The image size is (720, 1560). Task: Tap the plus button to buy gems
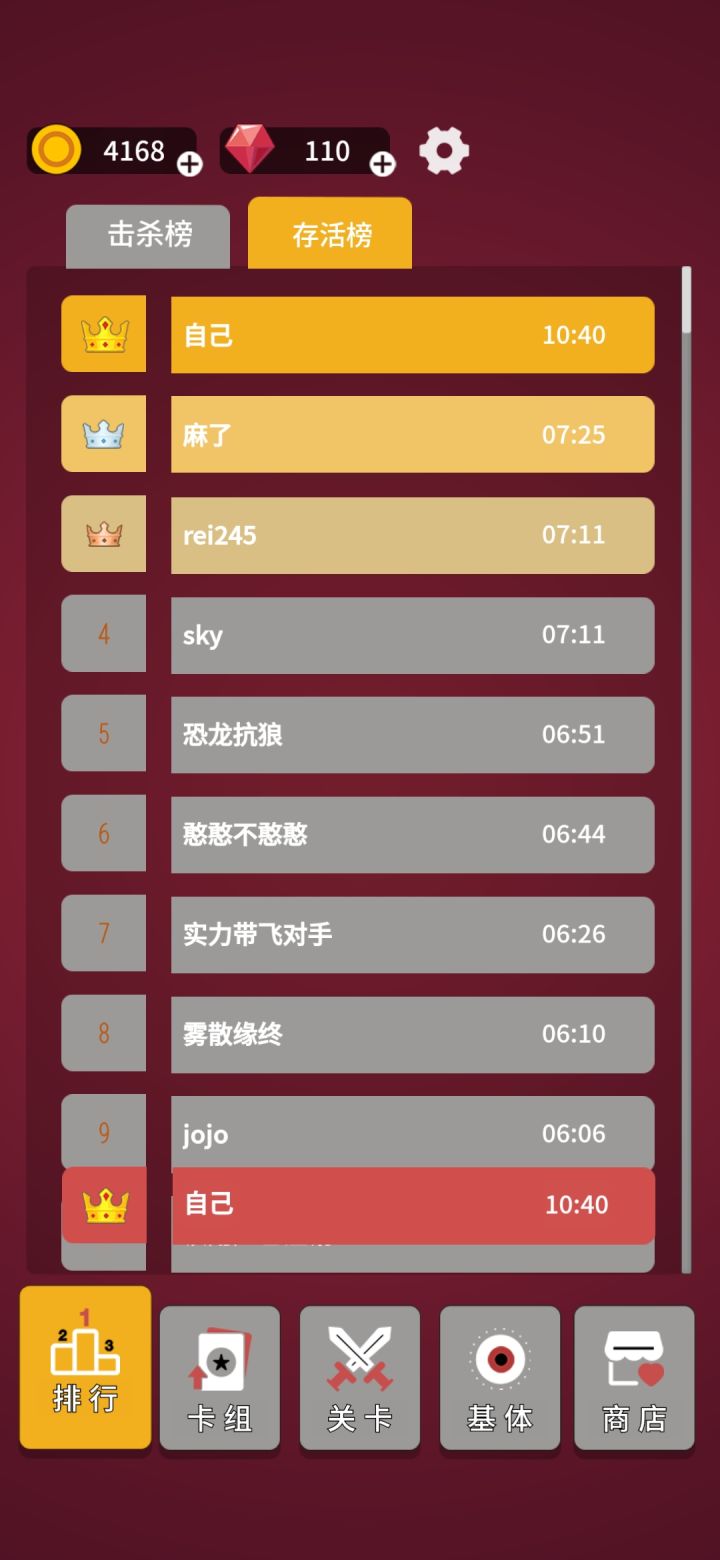(381, 166)
